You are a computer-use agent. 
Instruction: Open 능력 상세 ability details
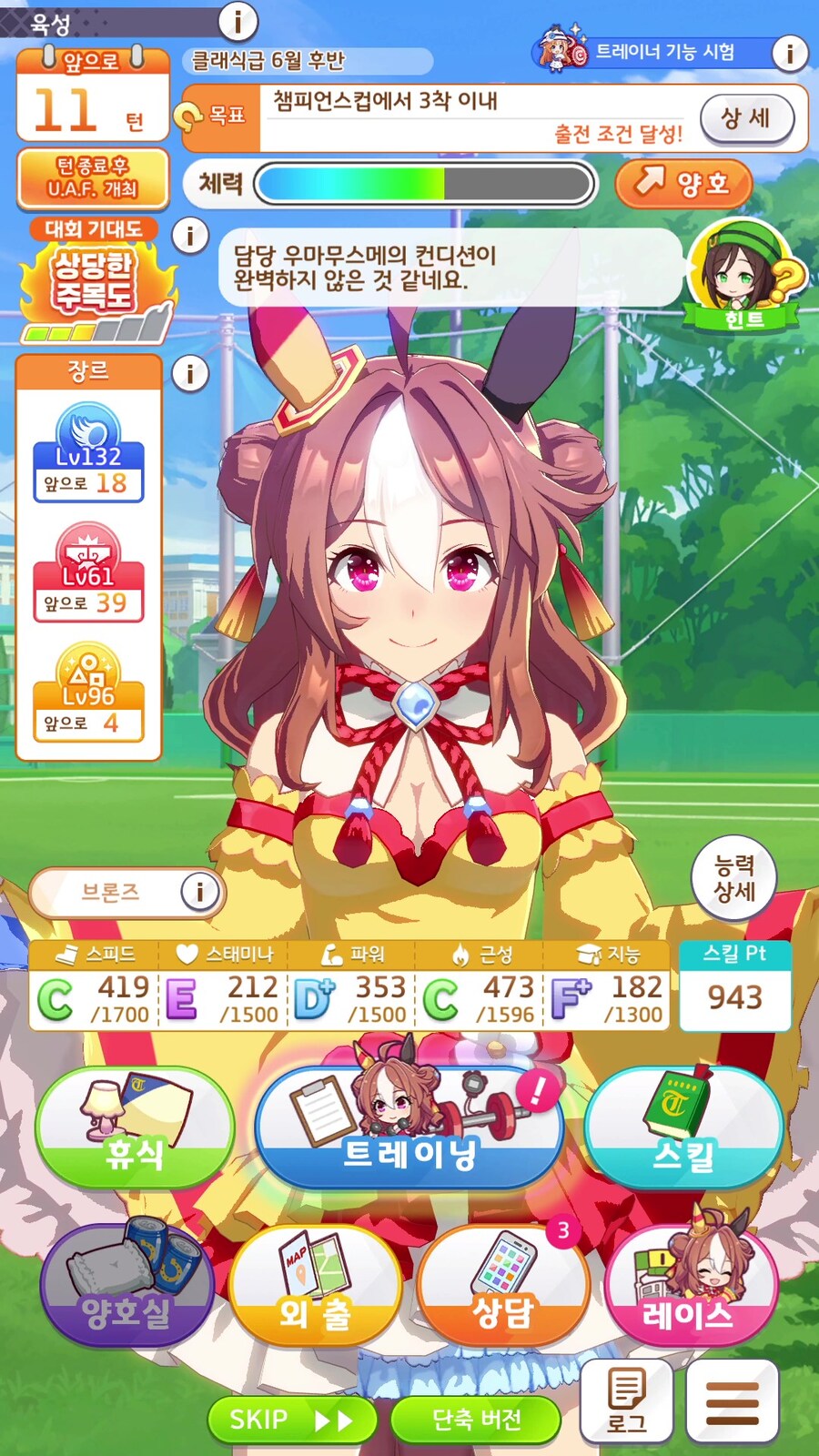(734, 878)
